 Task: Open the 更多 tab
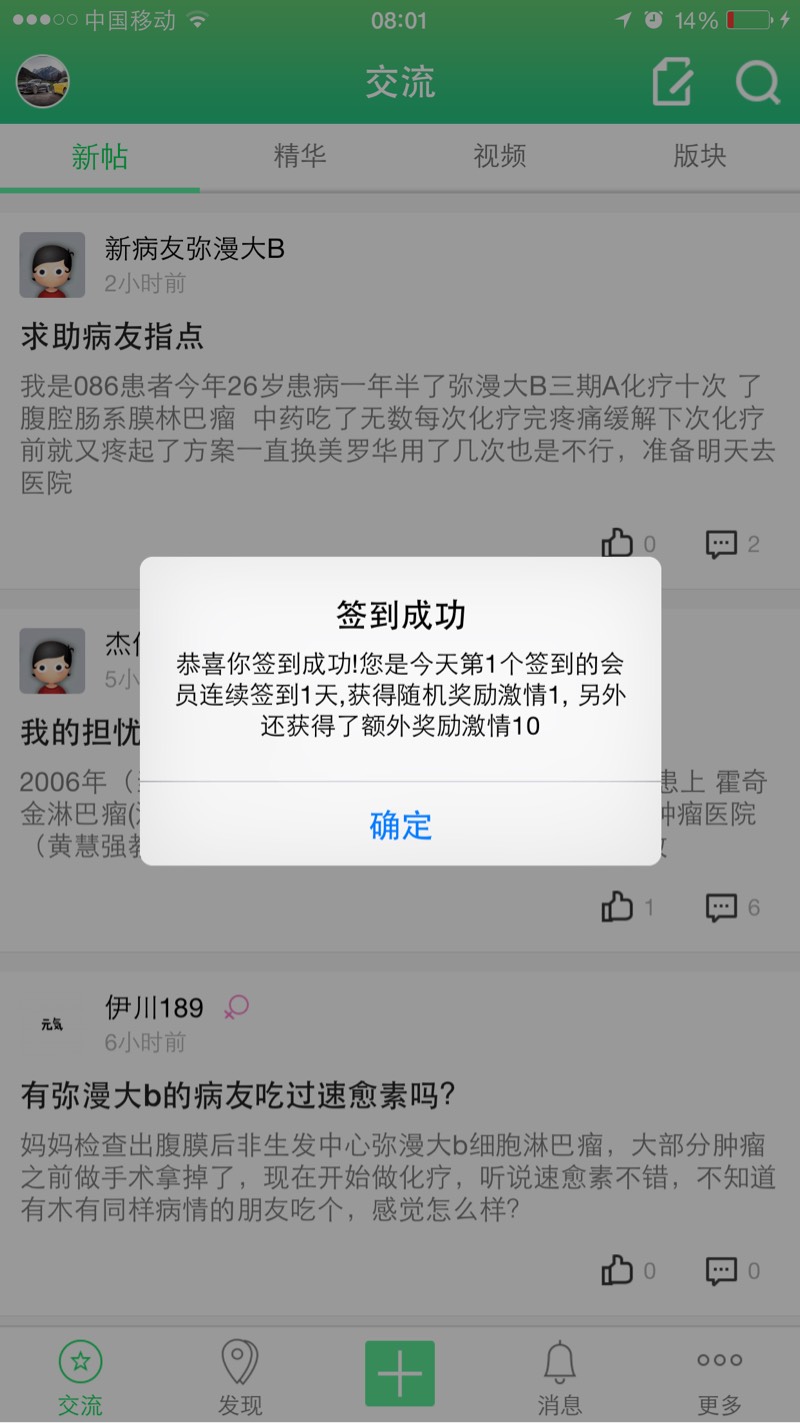[x=719, y=1378]
